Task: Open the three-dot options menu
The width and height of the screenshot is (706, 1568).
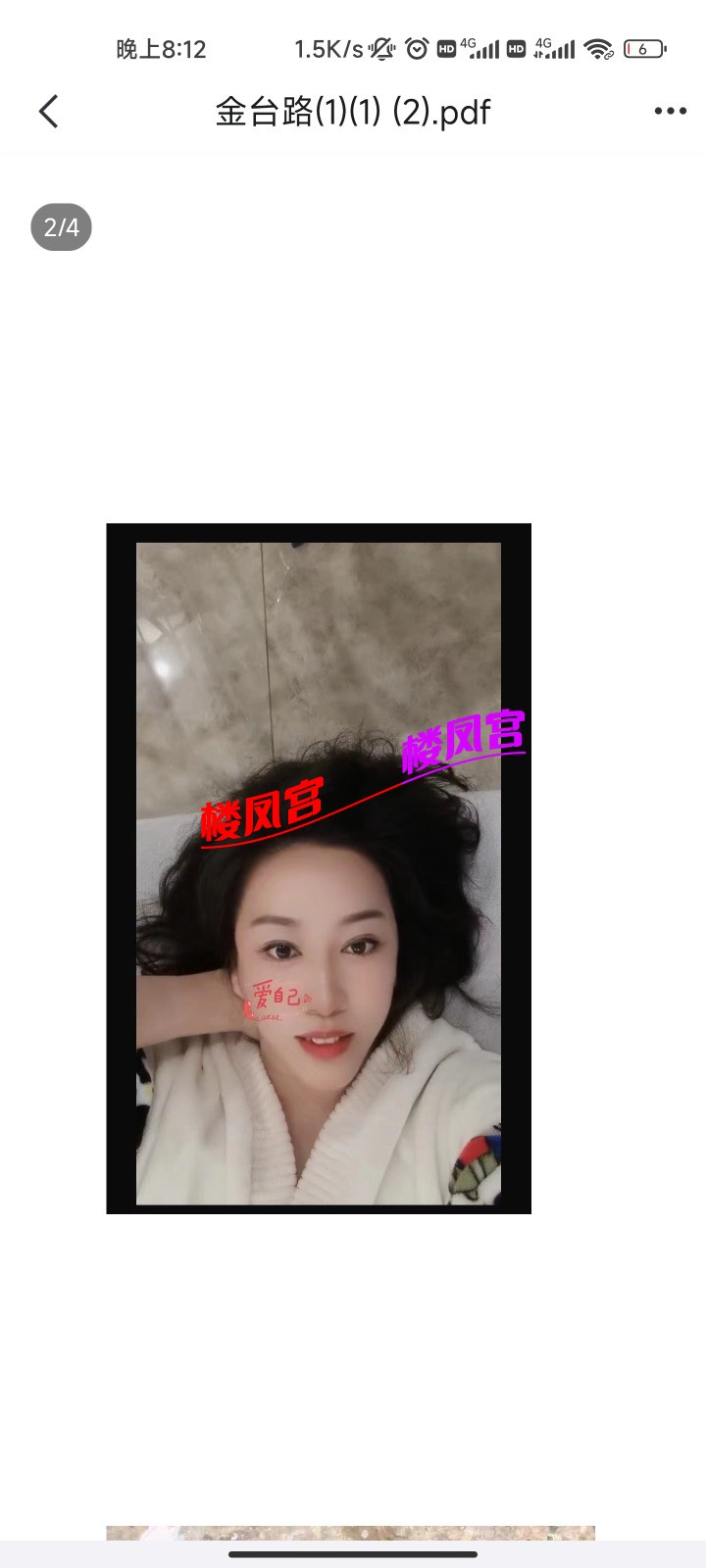Action: 670,111
